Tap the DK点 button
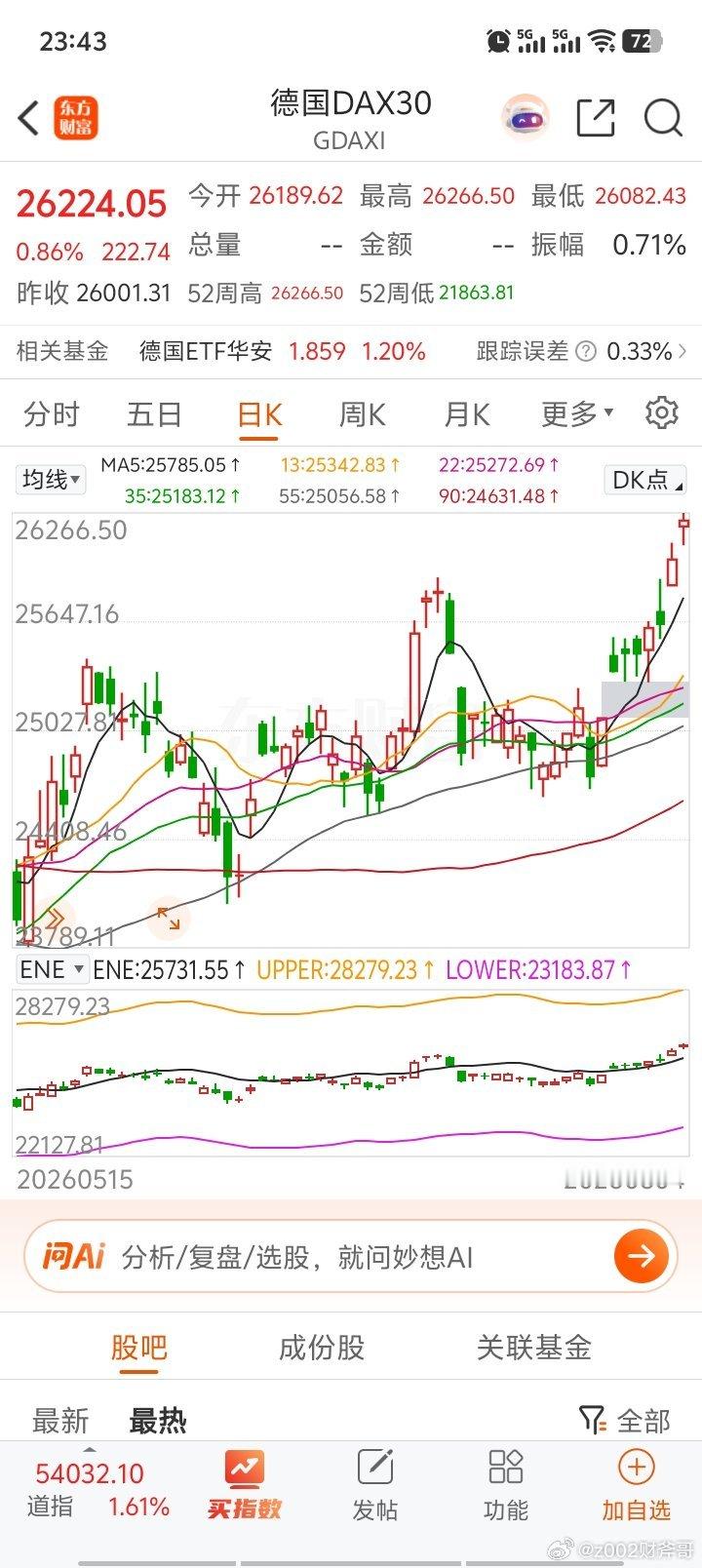The image size is (702, 1568). (645, 479)
